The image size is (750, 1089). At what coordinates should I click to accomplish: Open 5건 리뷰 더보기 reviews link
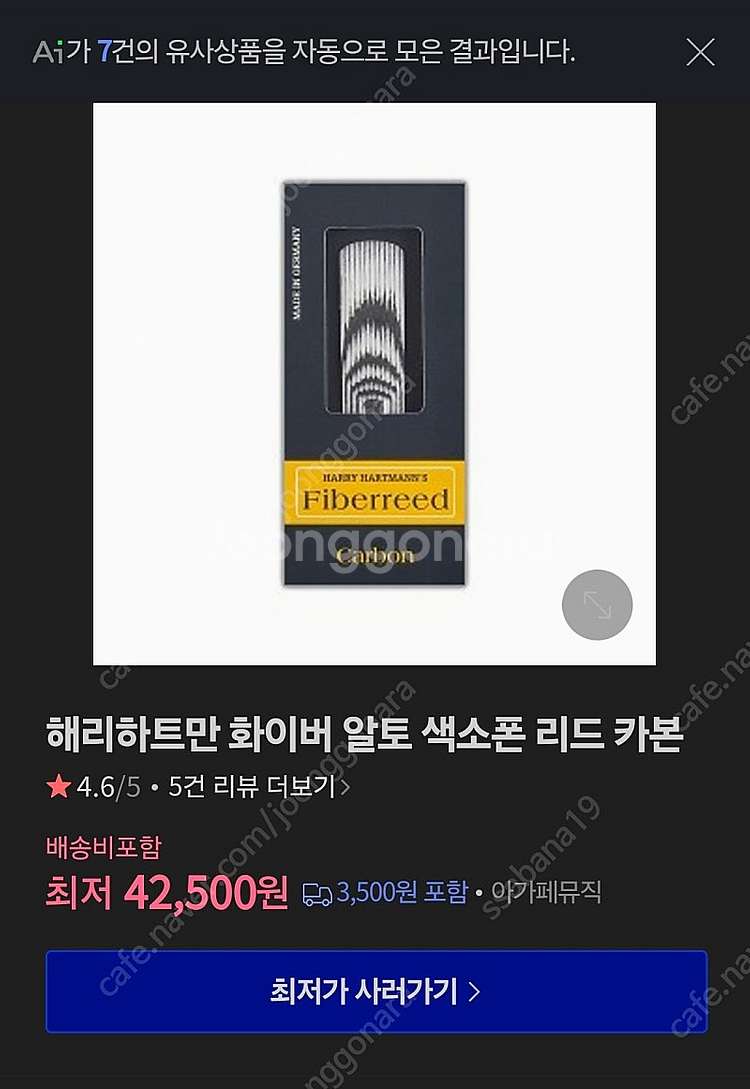(258, 787)
